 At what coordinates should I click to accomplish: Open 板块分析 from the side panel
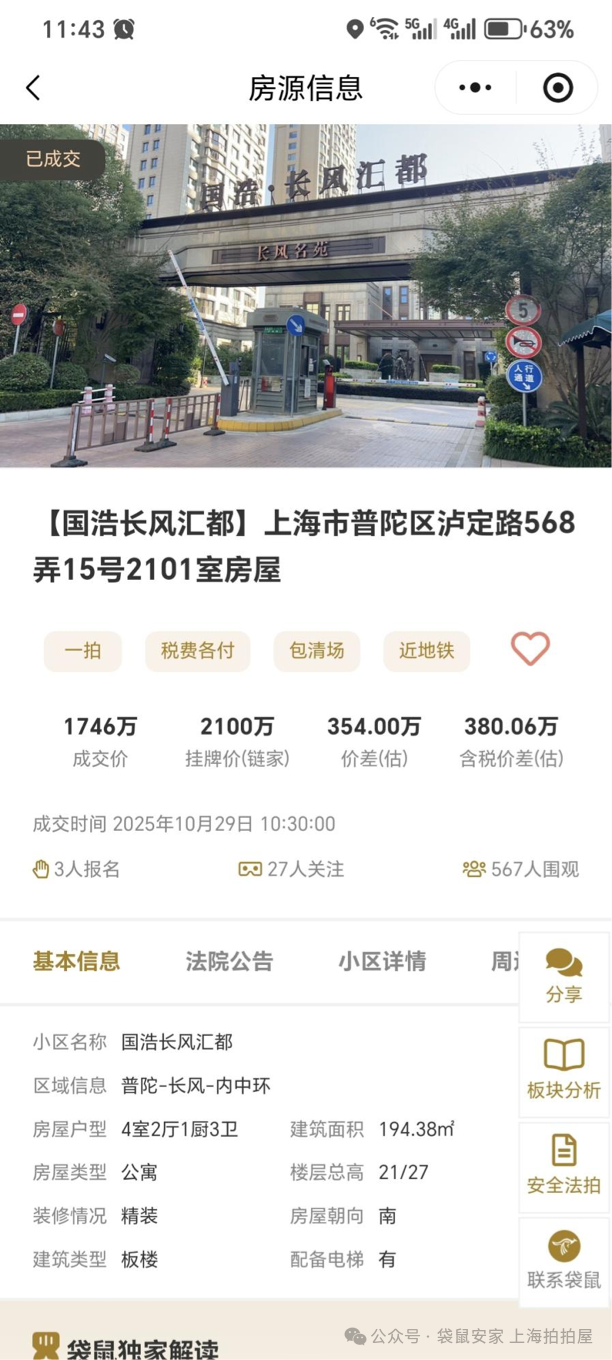564,1069
